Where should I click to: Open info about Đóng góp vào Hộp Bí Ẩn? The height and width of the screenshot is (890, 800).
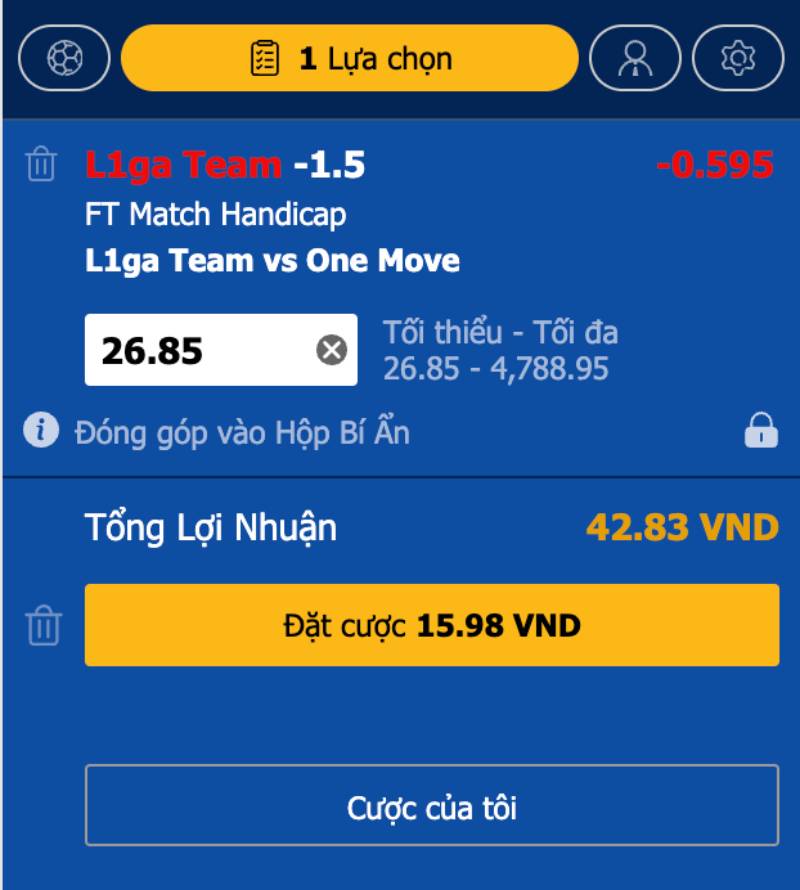[x=41, y=432]
